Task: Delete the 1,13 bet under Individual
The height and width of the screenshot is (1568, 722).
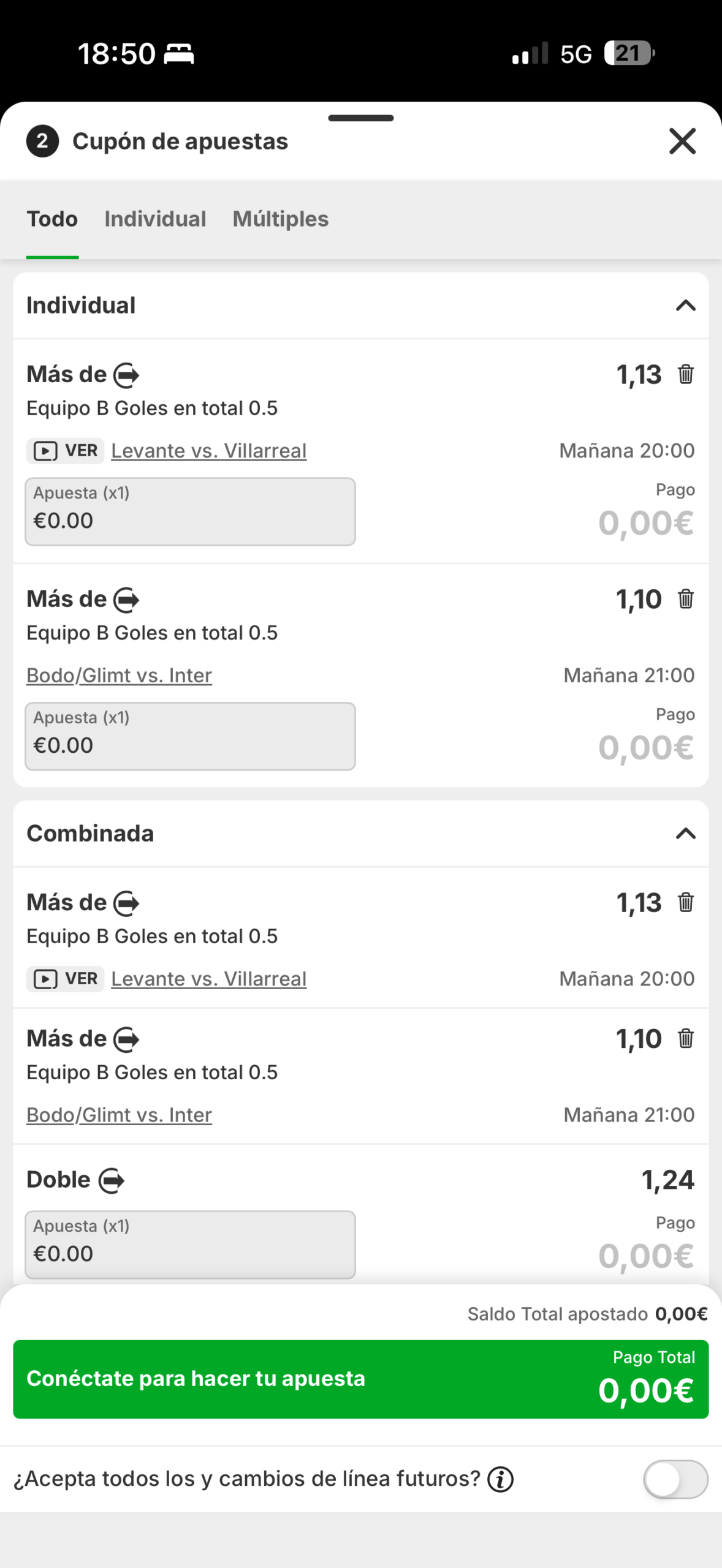Action: 685,374
